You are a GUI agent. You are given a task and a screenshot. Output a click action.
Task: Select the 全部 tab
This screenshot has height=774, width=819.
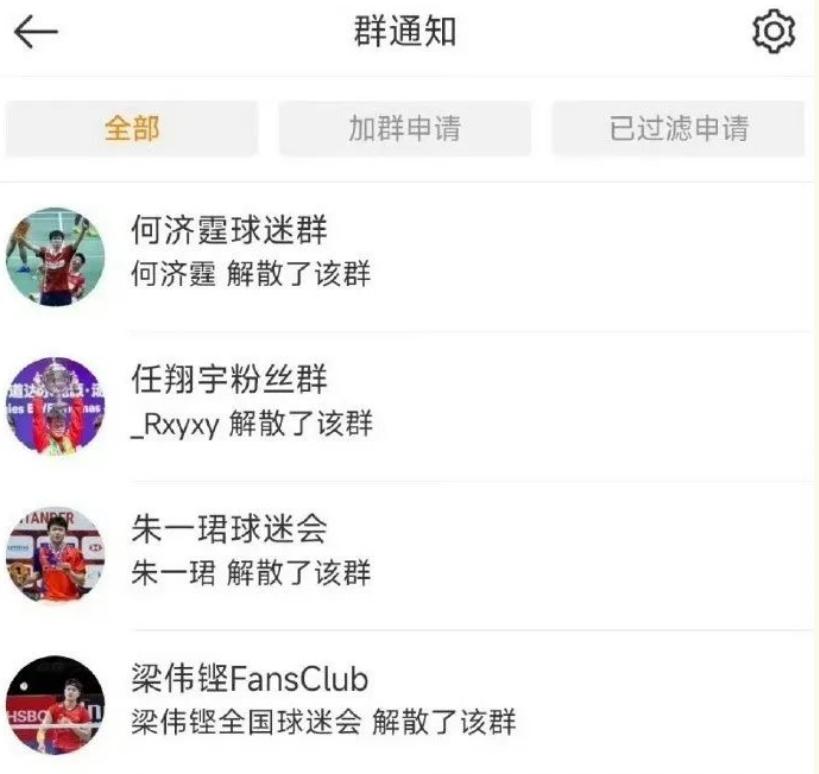point(132,129)
